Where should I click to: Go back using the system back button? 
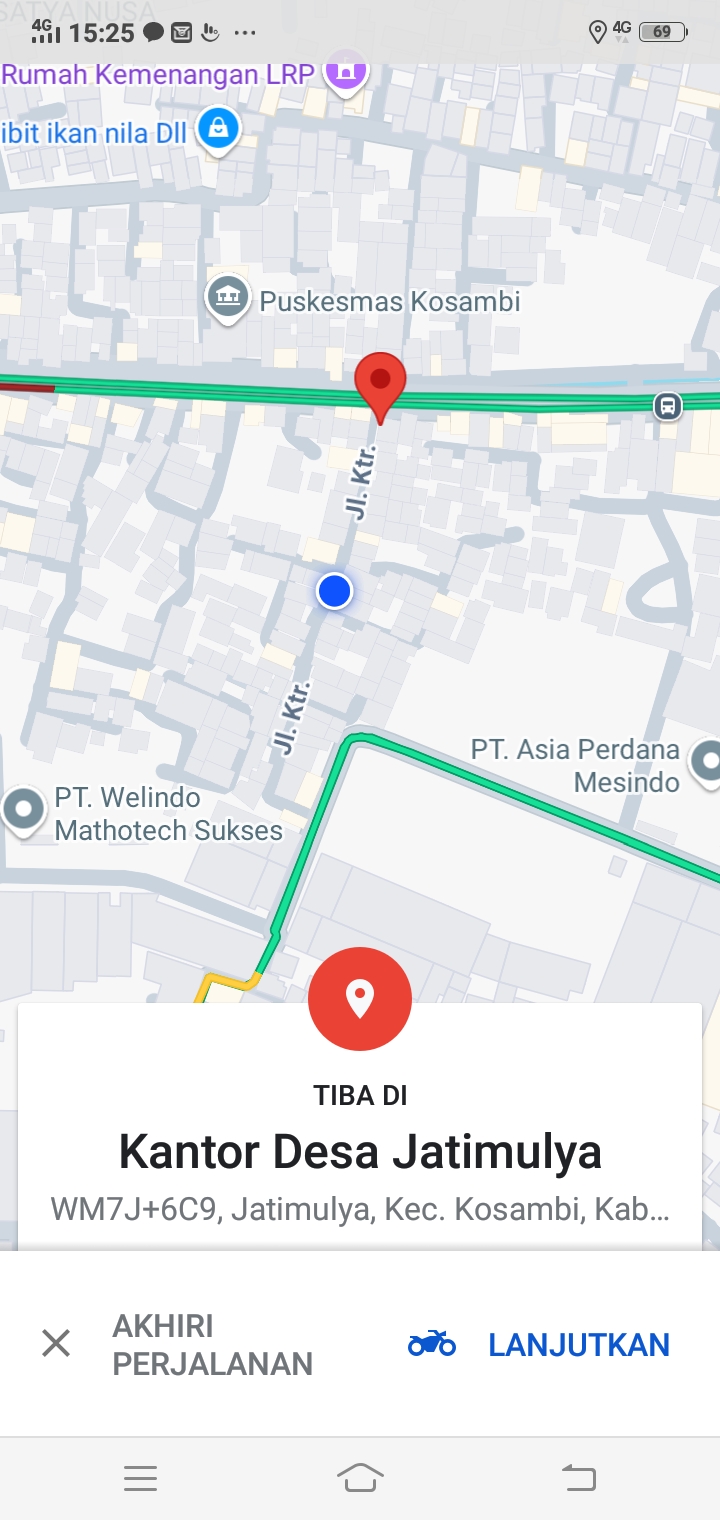click(x=578, y=1477)
